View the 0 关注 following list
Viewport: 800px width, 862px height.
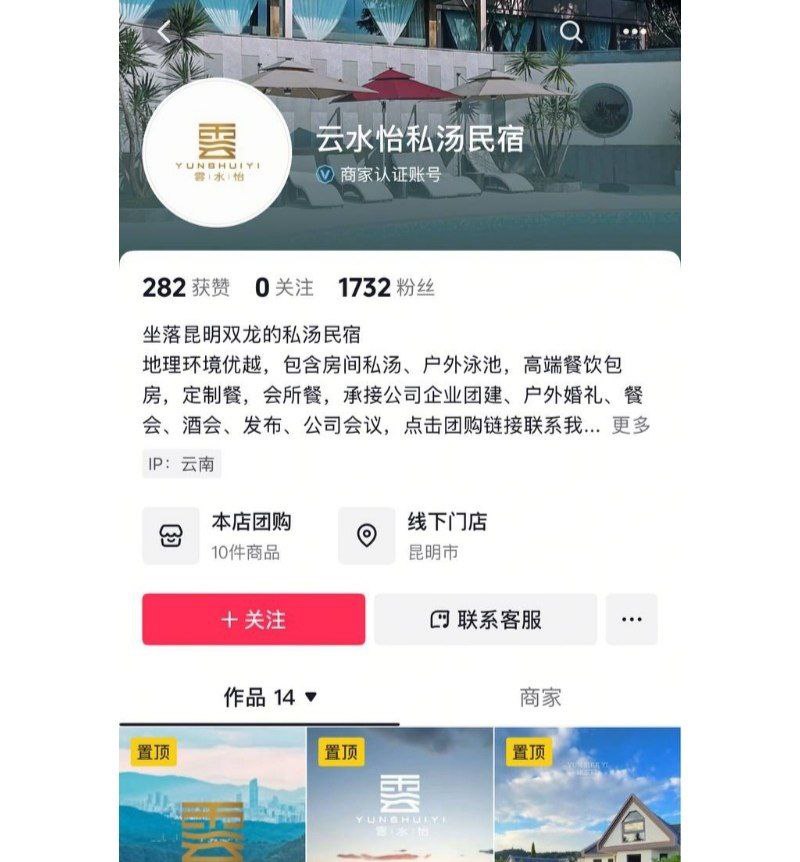tap(284, 288)
